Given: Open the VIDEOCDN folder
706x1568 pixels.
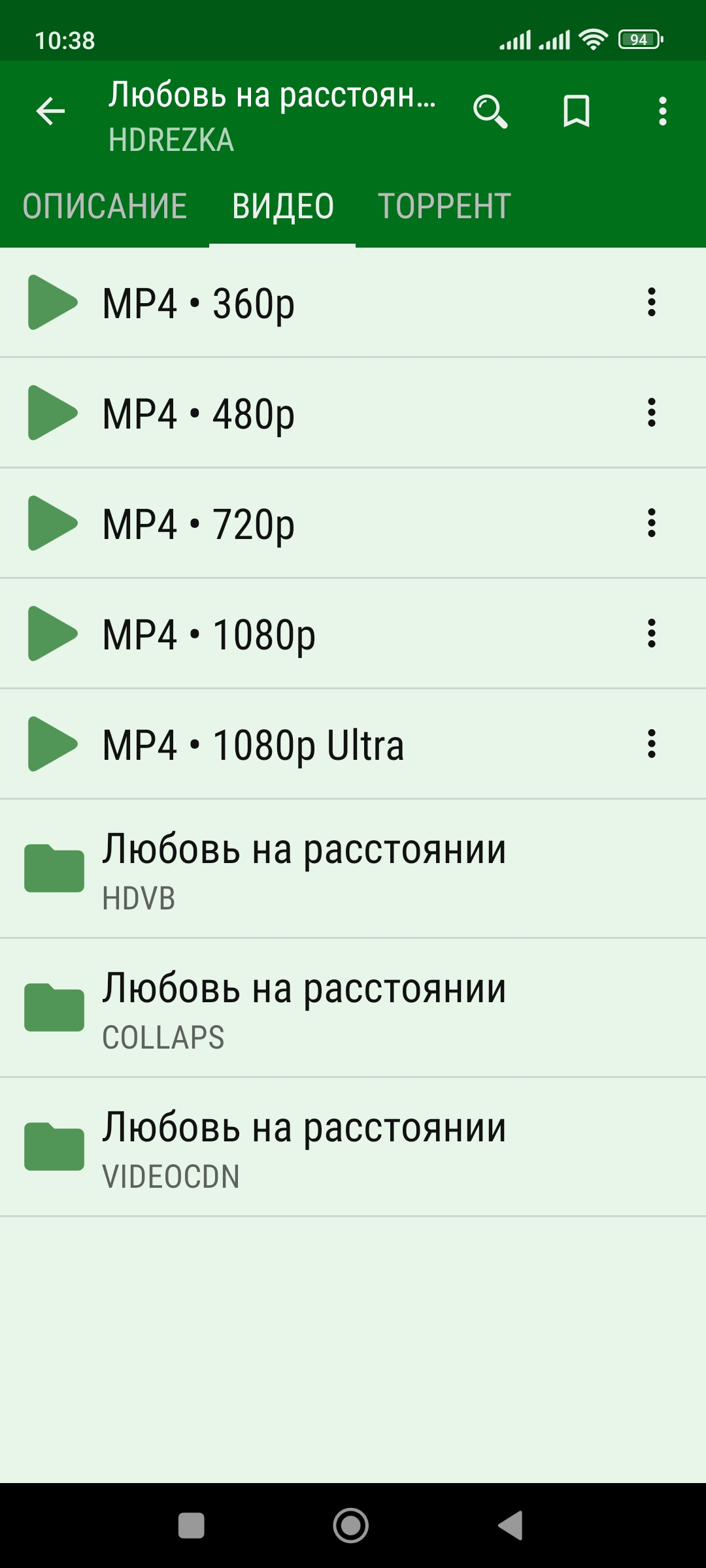Looking at the screenshot, I should coord(353,1147).
